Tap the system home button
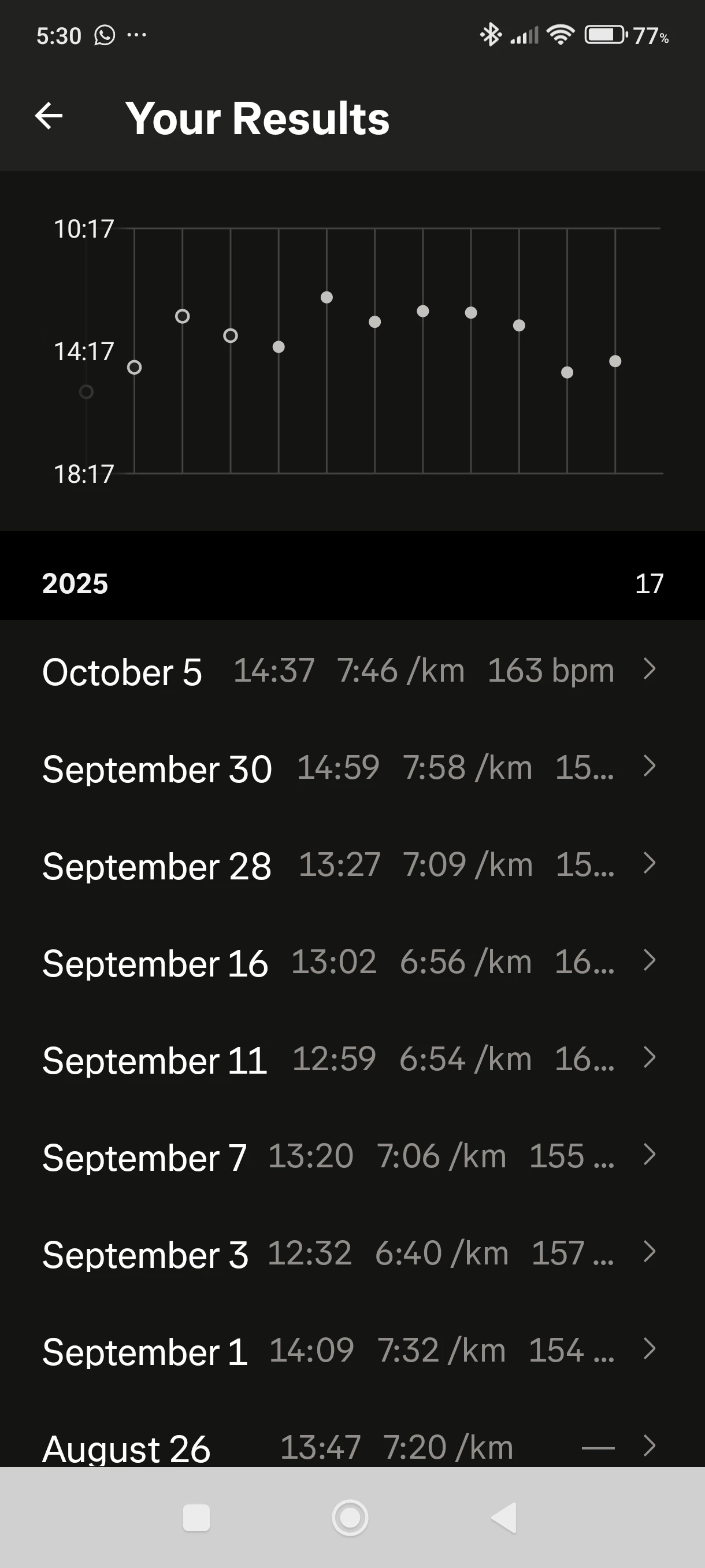Viewport: 705px width, 1568px height. click(x=350, y=1518)
